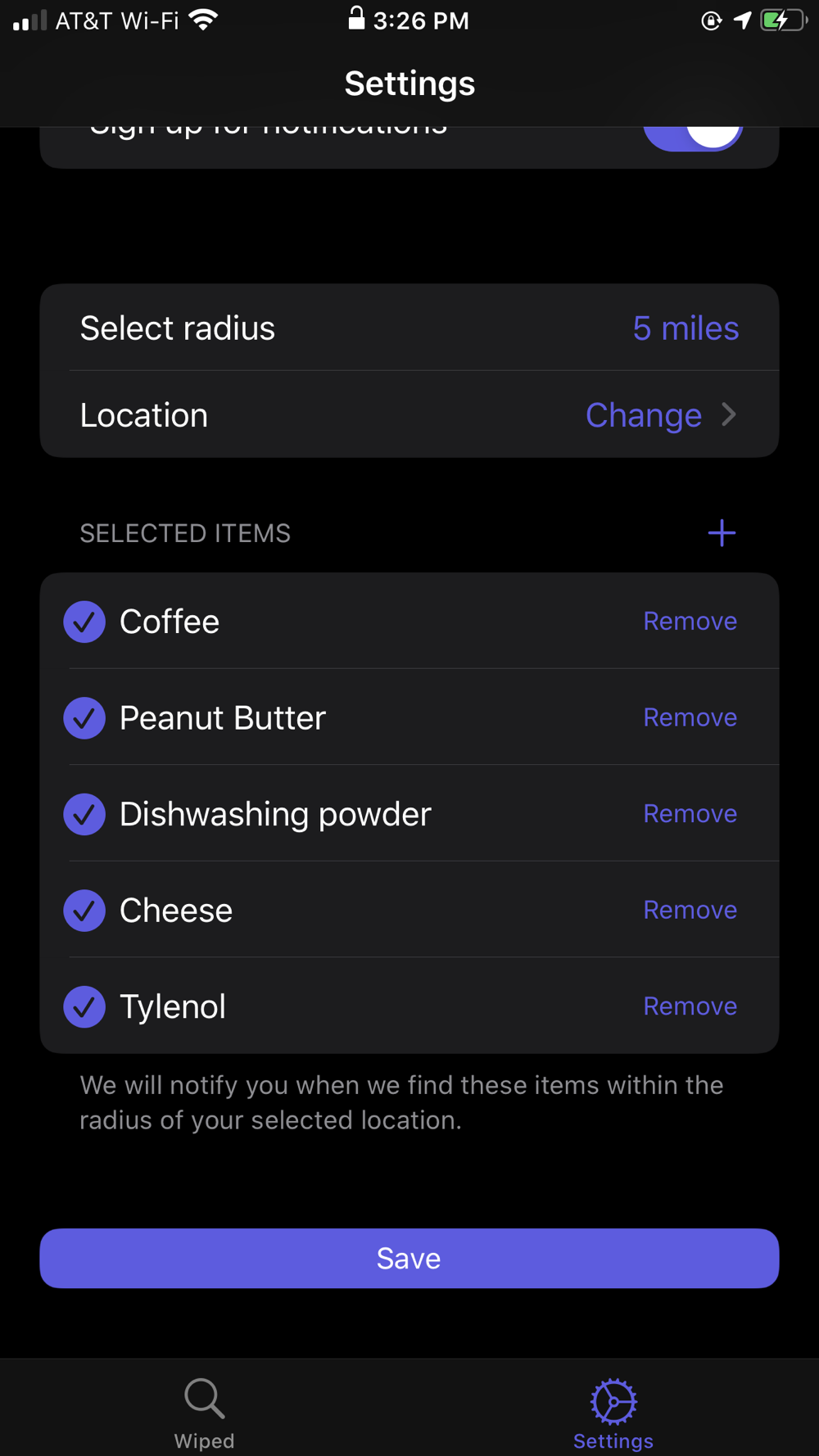819x1456 pixels.
Task: Open the Location Change row
Action: 409,415
